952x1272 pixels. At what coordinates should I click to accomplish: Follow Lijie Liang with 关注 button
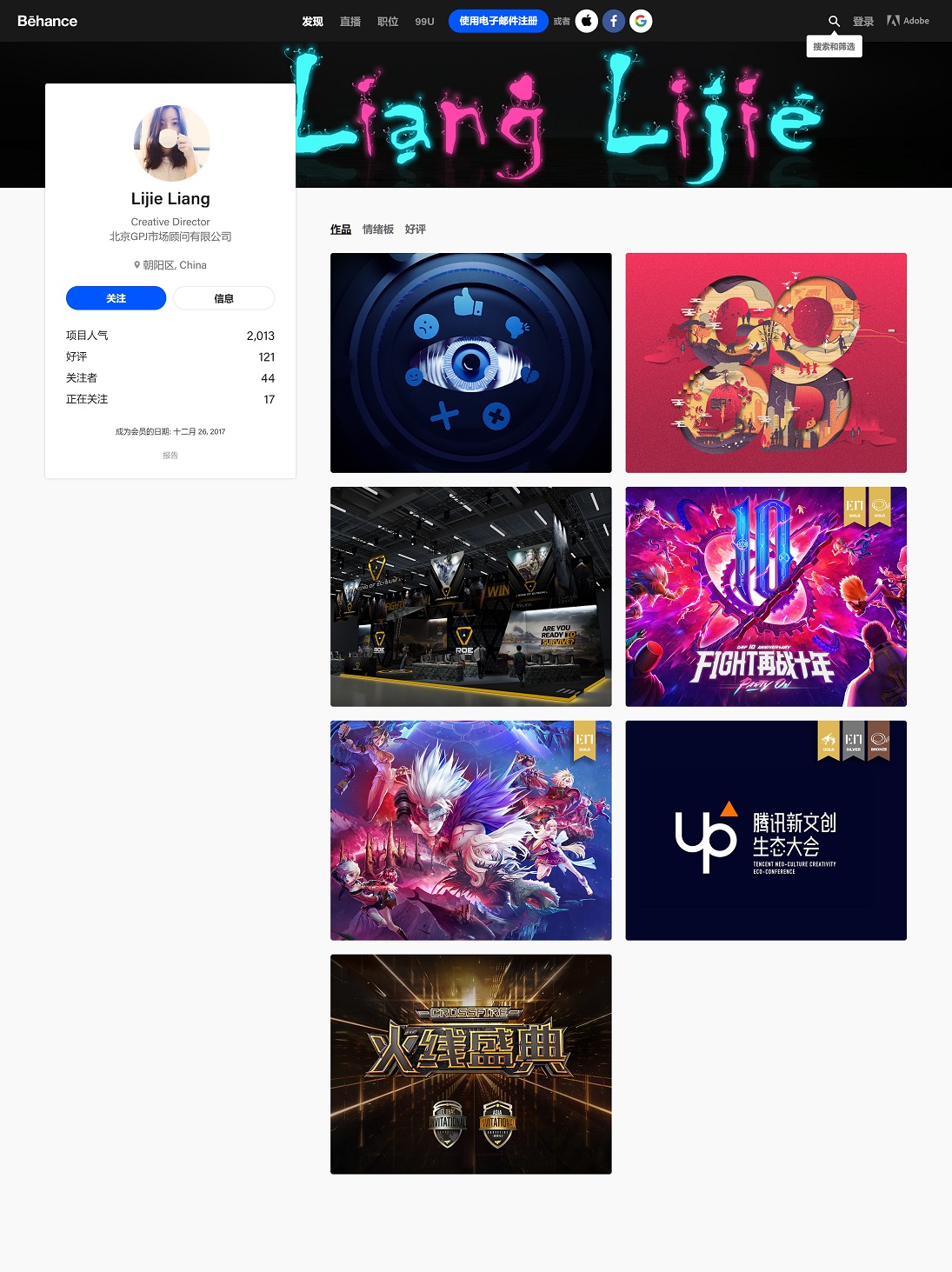(116, 298)
